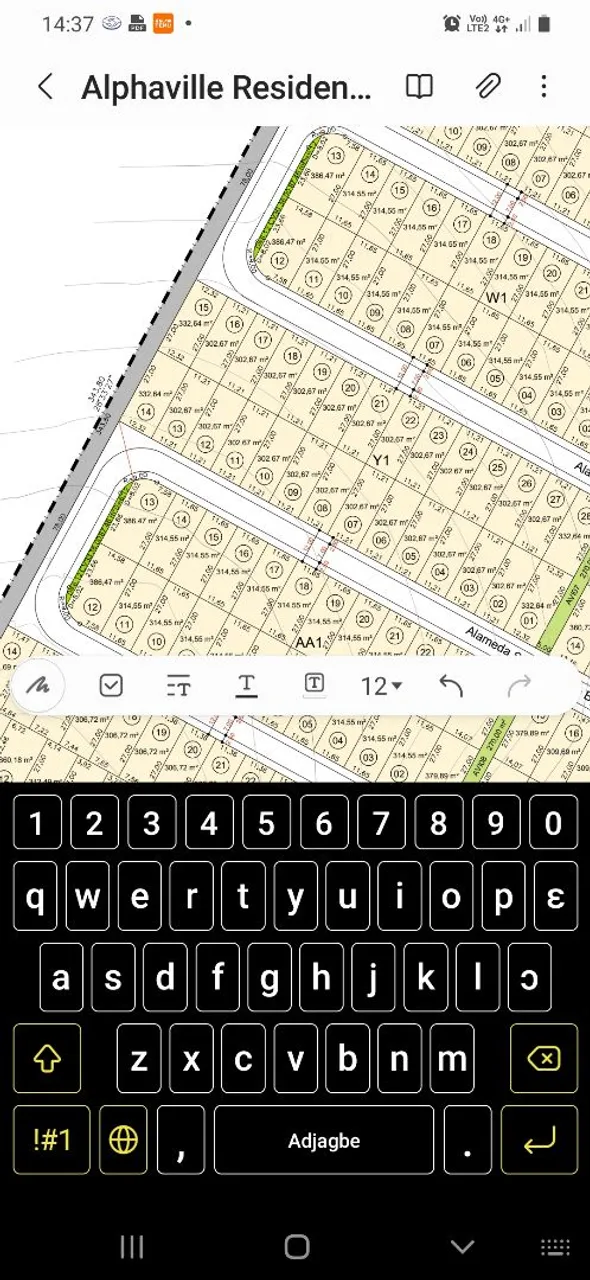The height and width of the screenshot is (1280, 590).
Task: Attach a file with the paperclip
Action: pos(487,87)
